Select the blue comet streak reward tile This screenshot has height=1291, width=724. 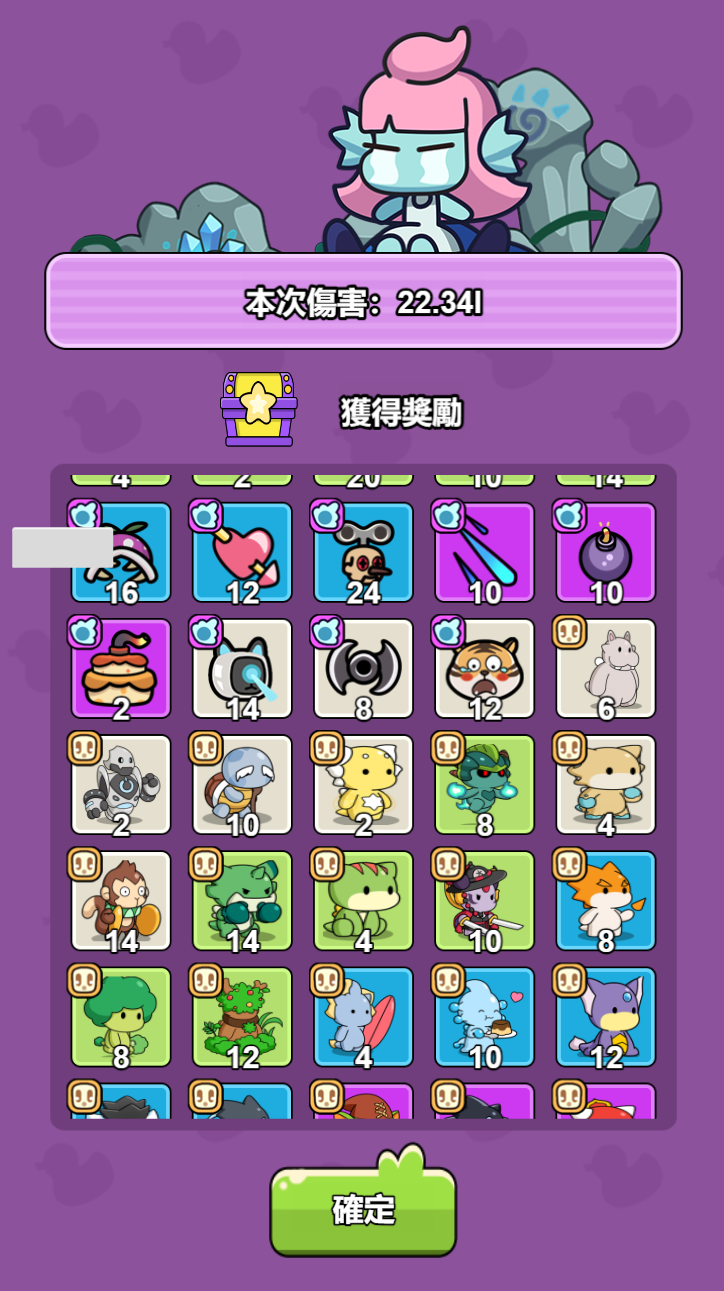point(484,552)
